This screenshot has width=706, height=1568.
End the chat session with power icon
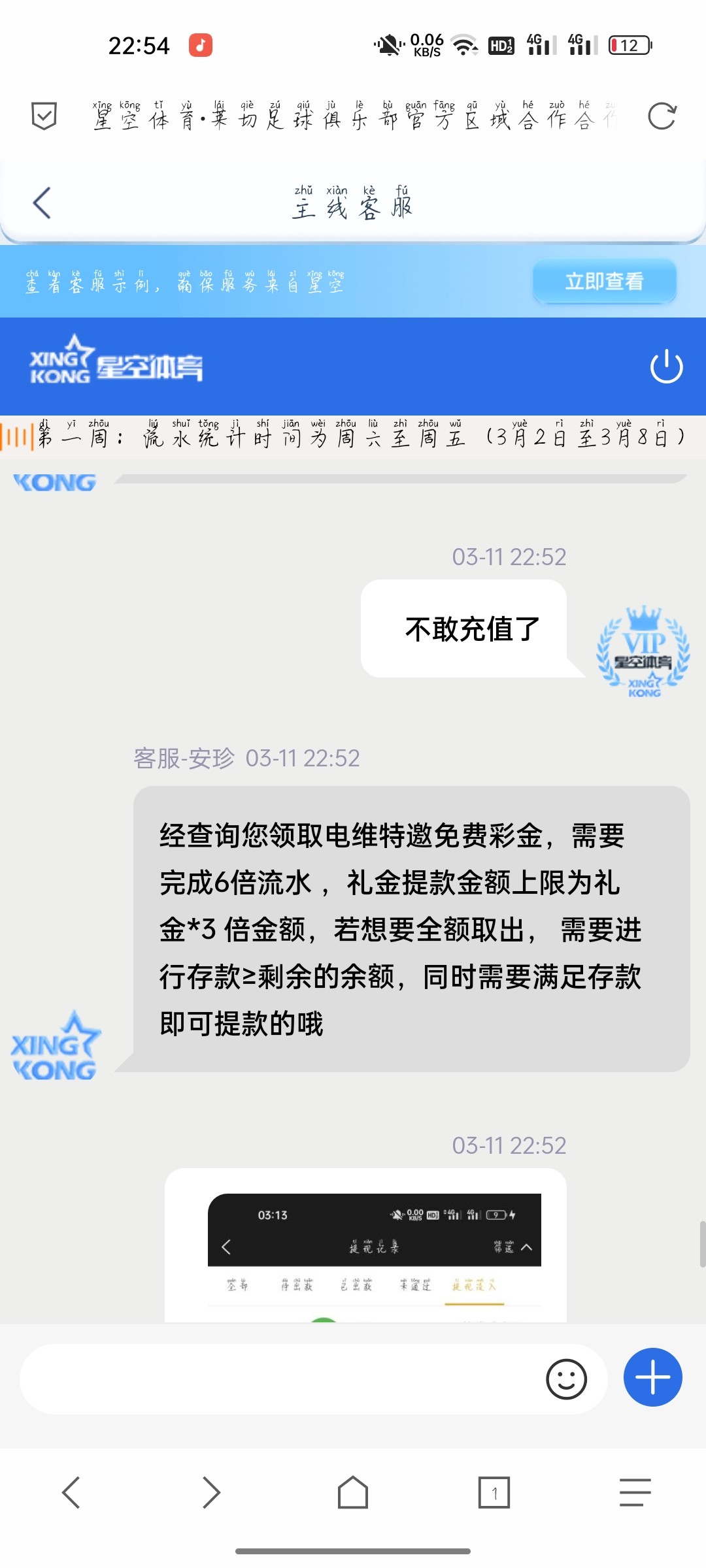pyautogui.click(x=666, y=367)
